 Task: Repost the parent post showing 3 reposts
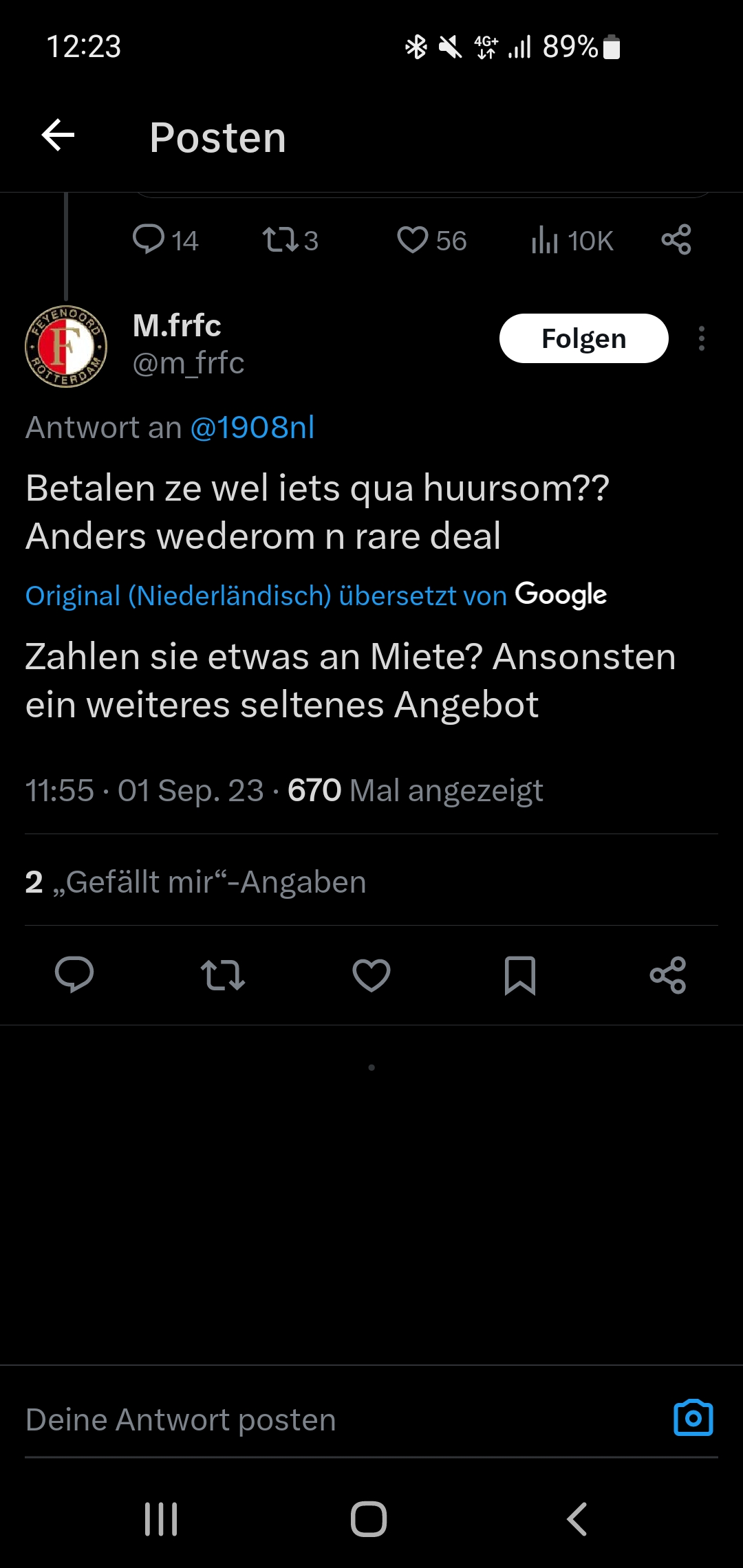(290, 240)
